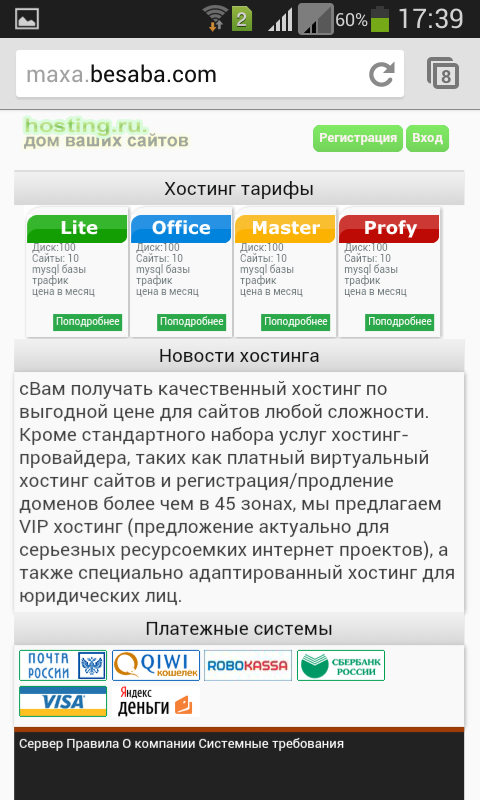The height and width of the screenshot is (800, 480).
Task: Tap the maxa.besaba.com address bar
Action: click(191, 74)
